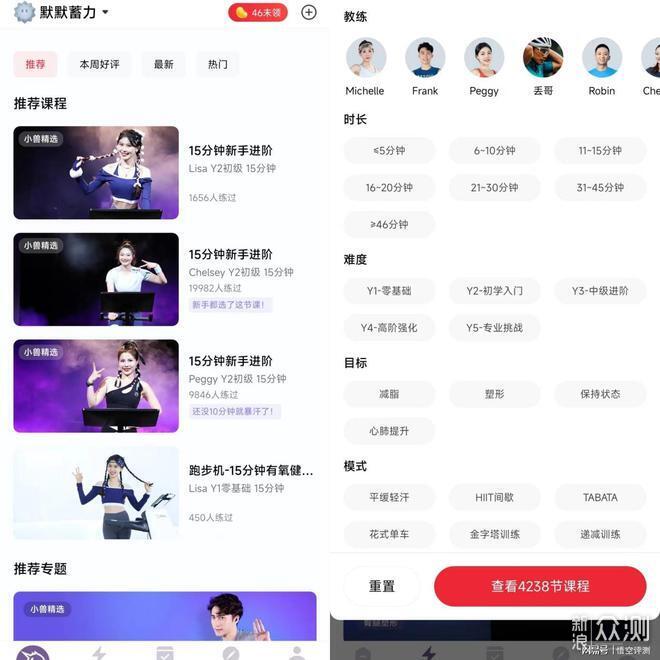Open the 跑步机-15分钟有氧健 course by Lisa

click(163, 492)
